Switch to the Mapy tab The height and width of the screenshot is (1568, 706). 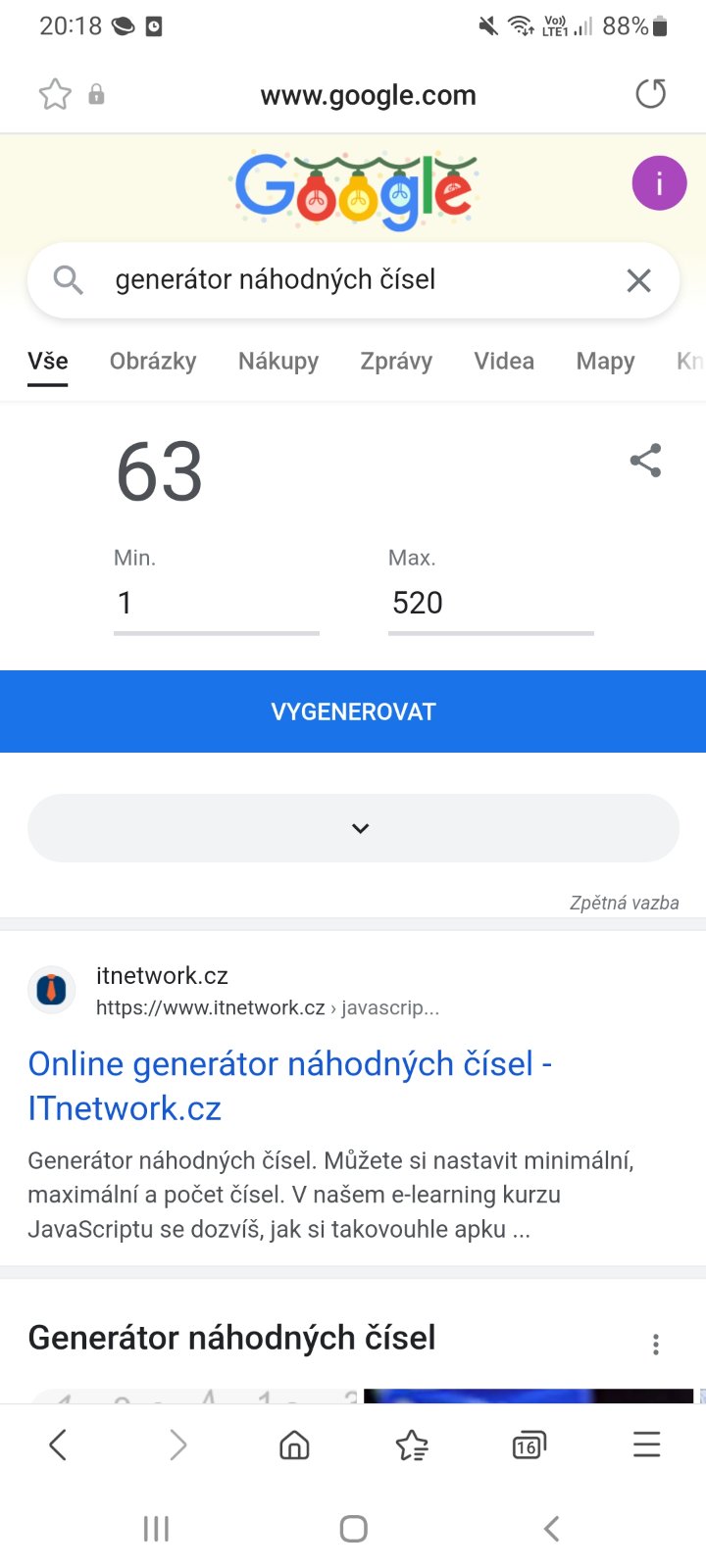(605, 362)
